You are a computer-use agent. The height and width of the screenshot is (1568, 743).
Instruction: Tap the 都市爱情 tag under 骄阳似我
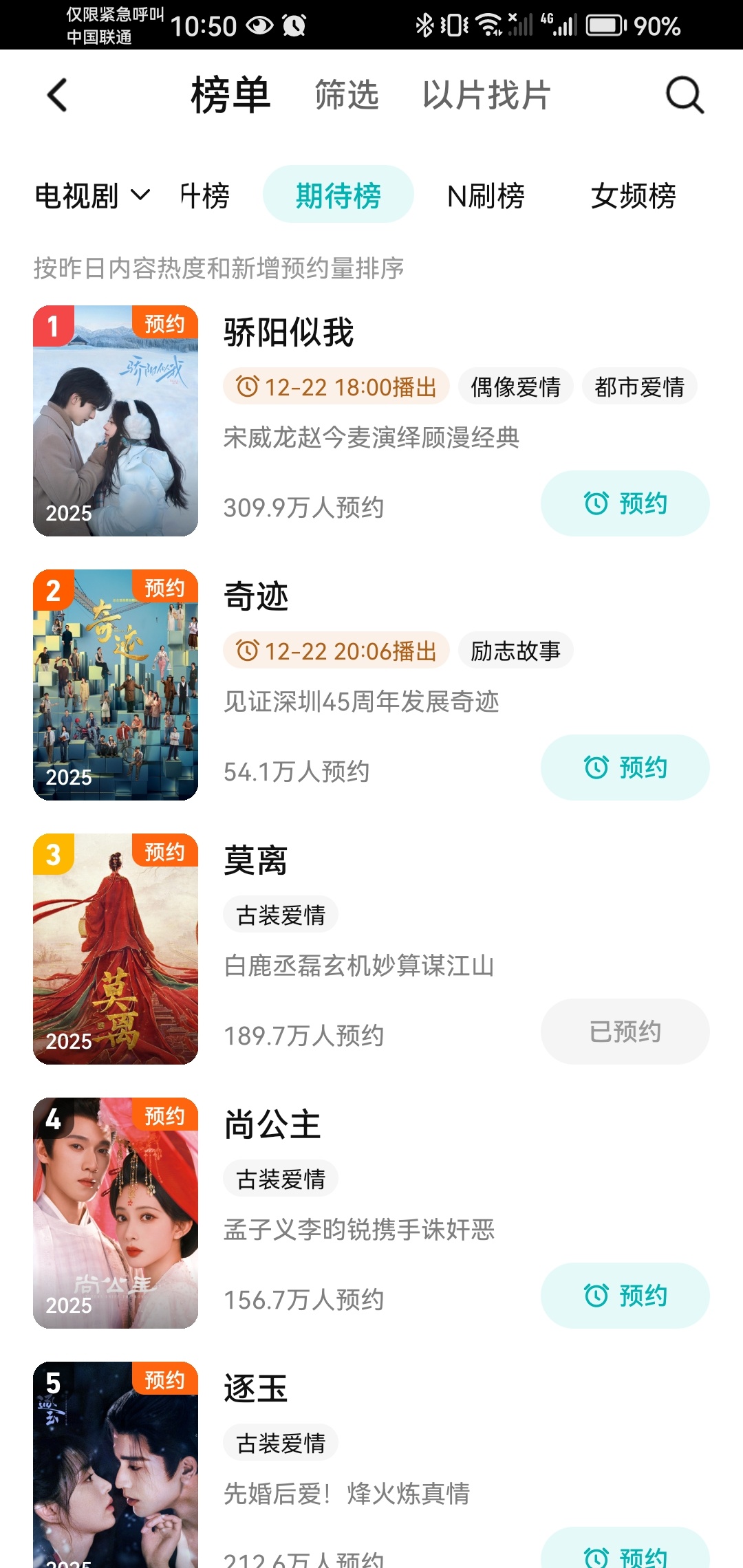click(x=639, y=386)
